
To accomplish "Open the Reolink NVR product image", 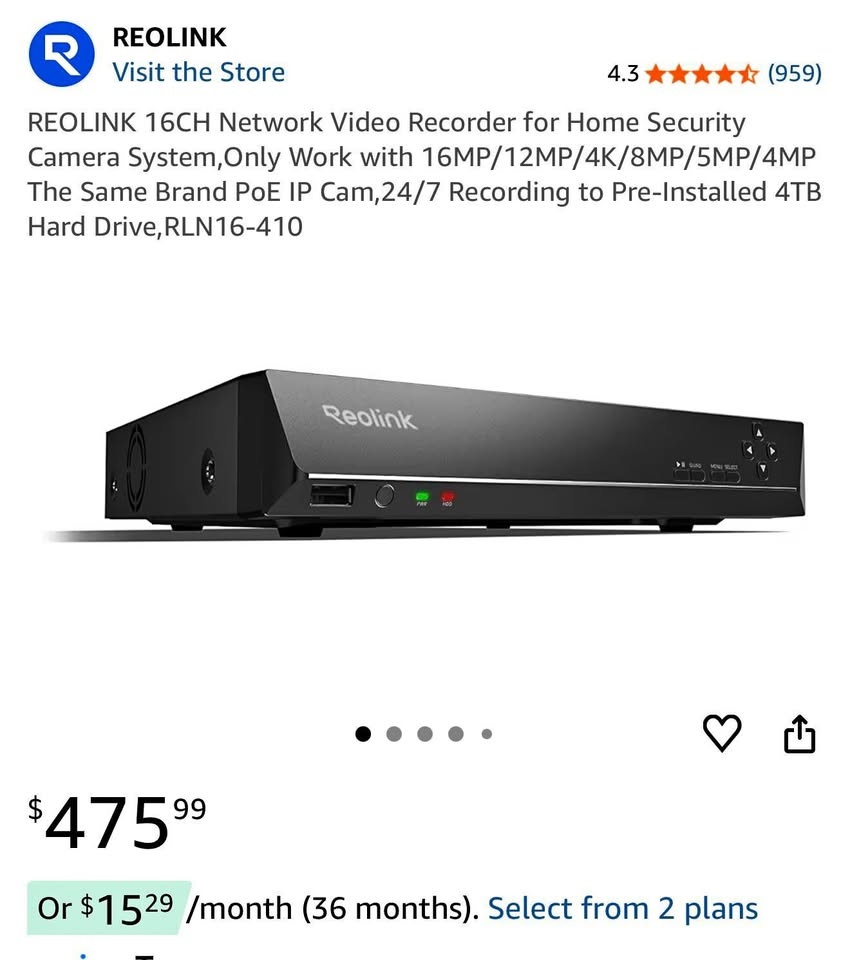I will [x=454, y=455].
